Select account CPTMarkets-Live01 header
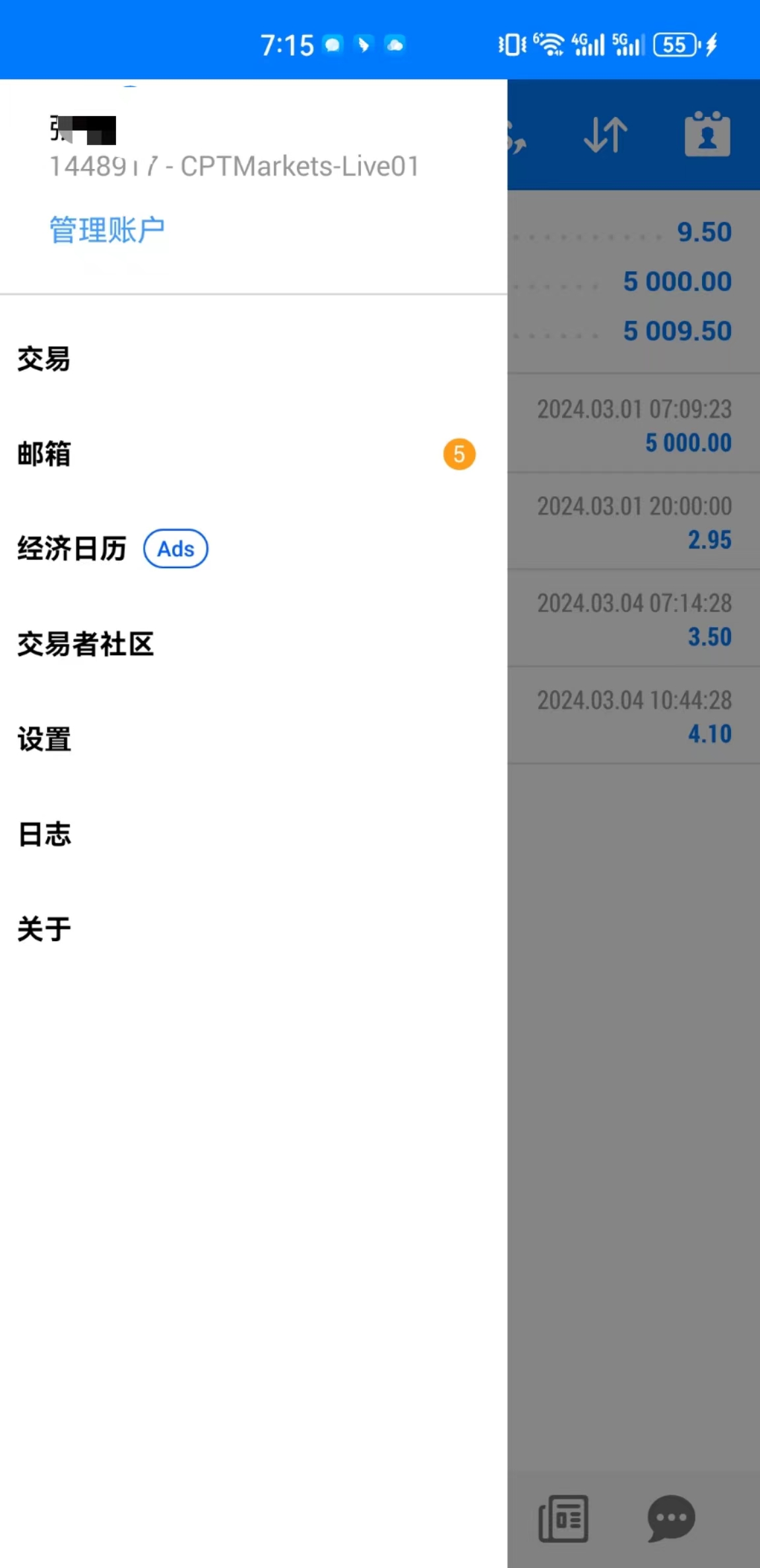Screen dimensions: 760x1568 (x=232, y=166)
